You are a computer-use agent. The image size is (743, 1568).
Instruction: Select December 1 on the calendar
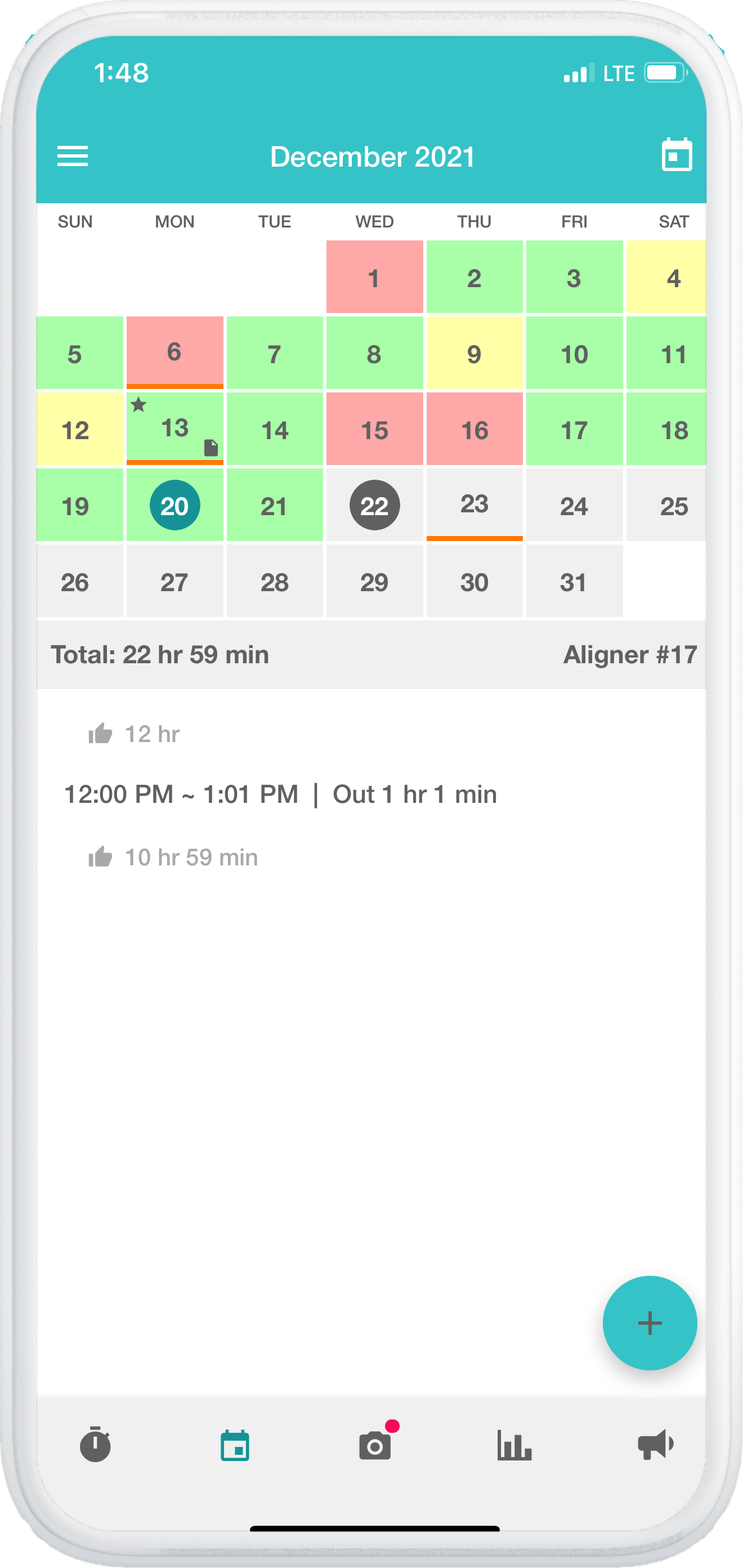pos(374,278)
